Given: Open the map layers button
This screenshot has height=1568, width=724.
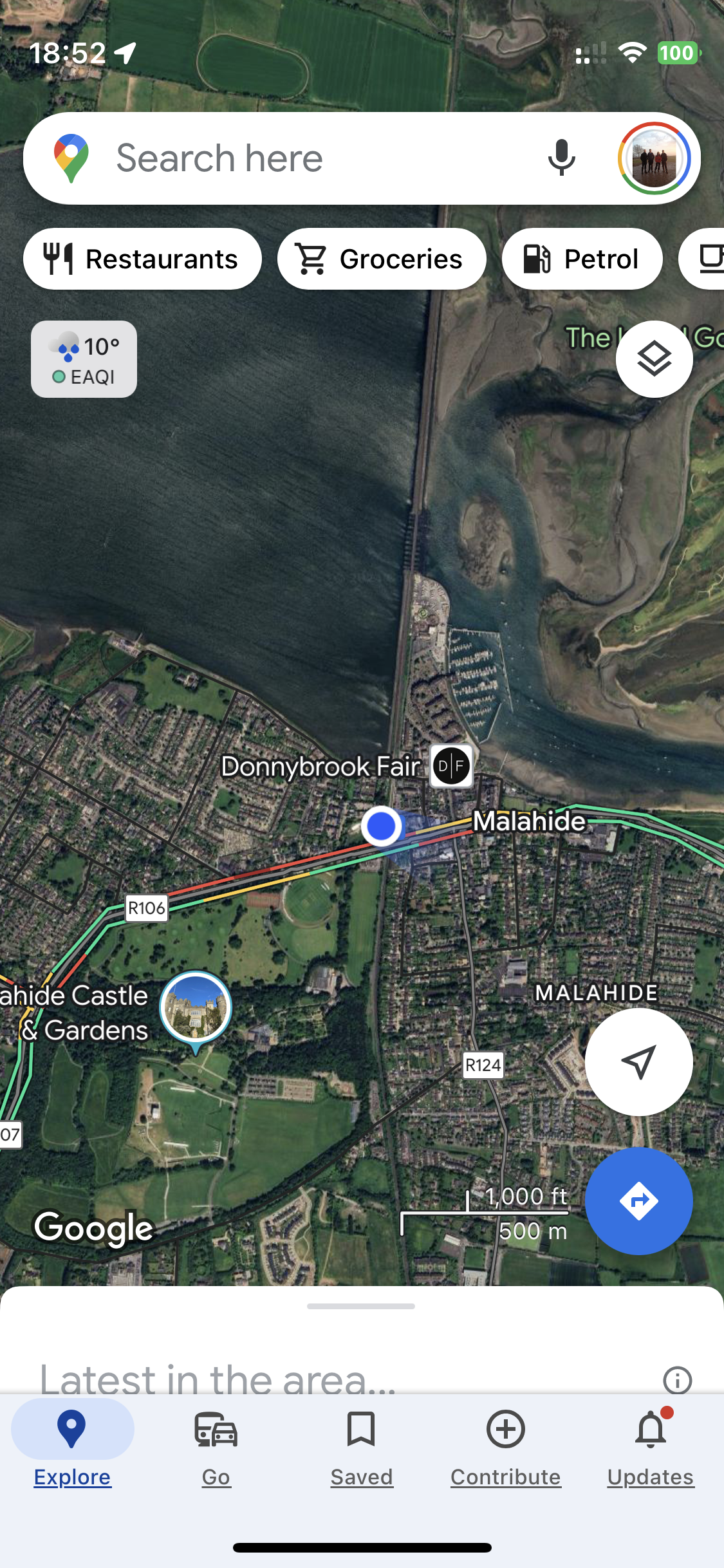Looking at the screenshot, I should pyautogui.click(x=654, y=359).
